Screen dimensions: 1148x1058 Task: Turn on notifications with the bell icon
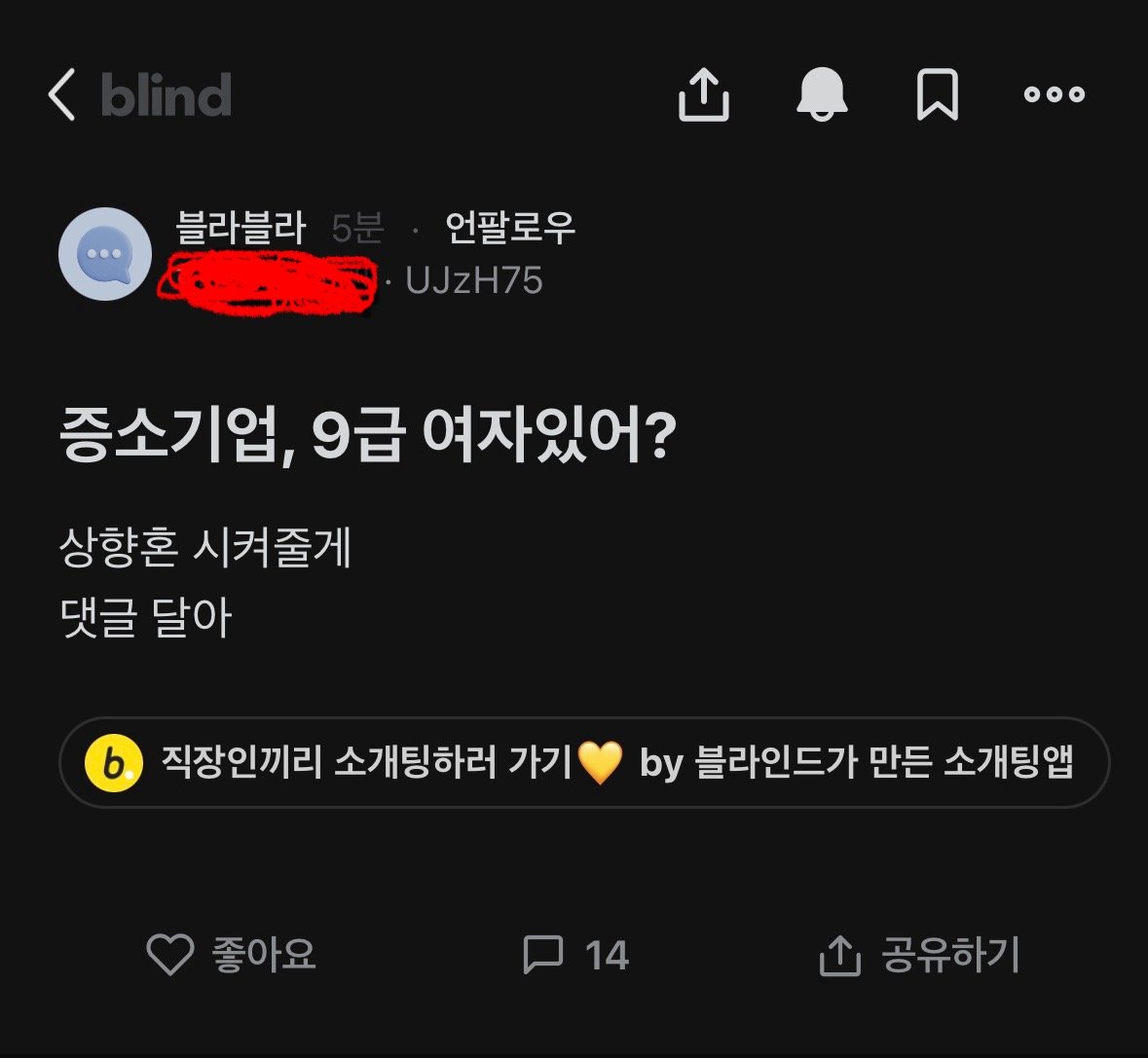click(x=822, y=95)
